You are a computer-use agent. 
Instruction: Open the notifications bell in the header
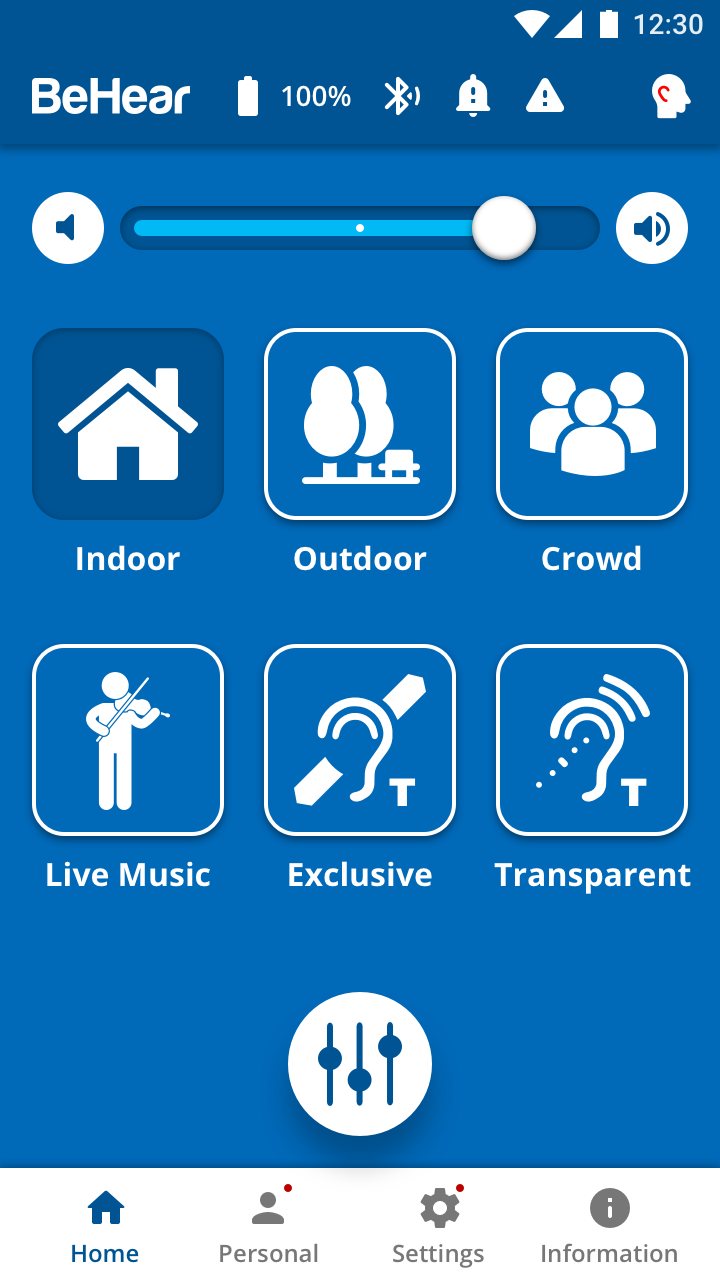473,97
